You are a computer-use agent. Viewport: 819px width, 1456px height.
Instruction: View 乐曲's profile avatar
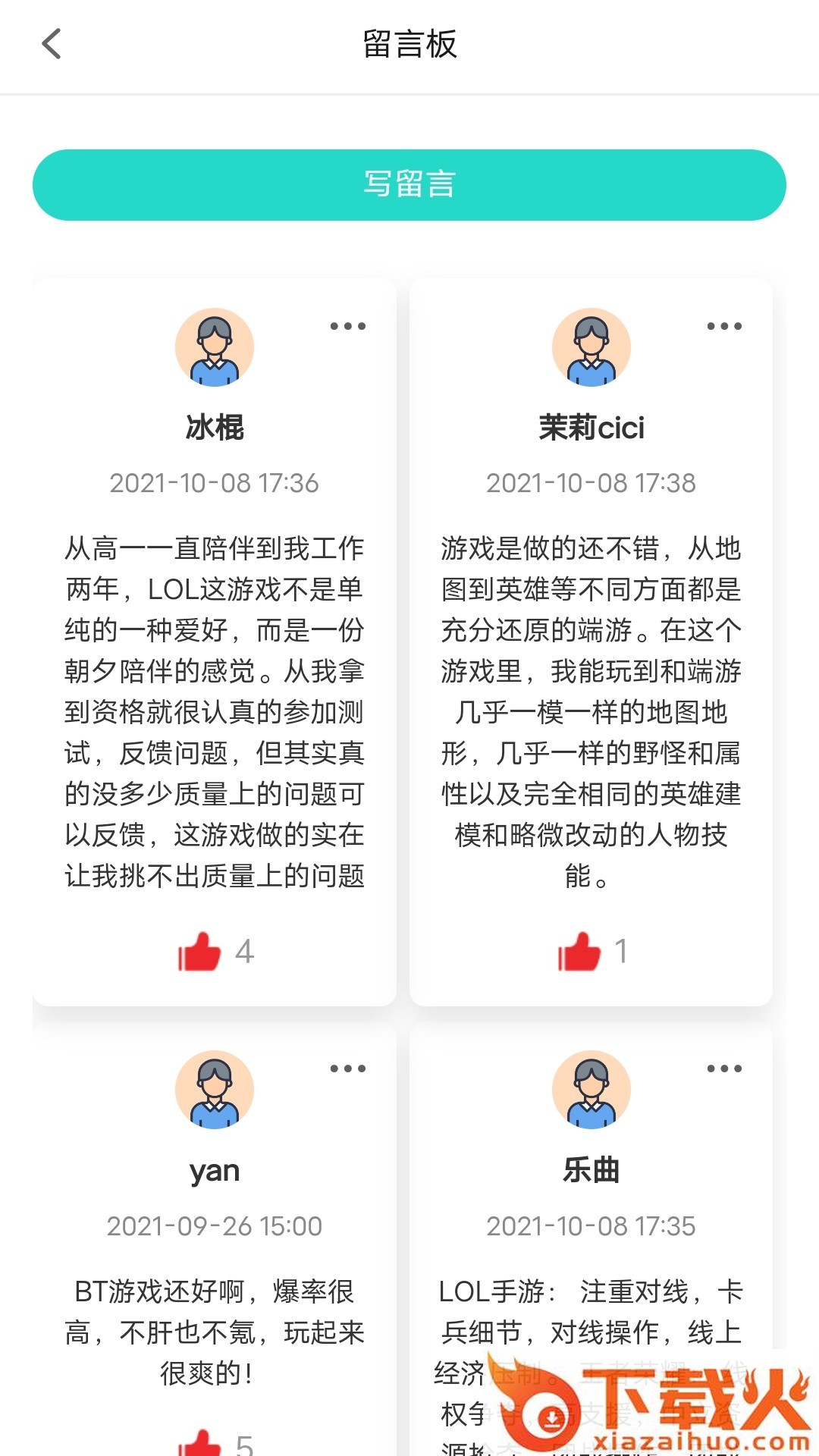point(591,1090)
